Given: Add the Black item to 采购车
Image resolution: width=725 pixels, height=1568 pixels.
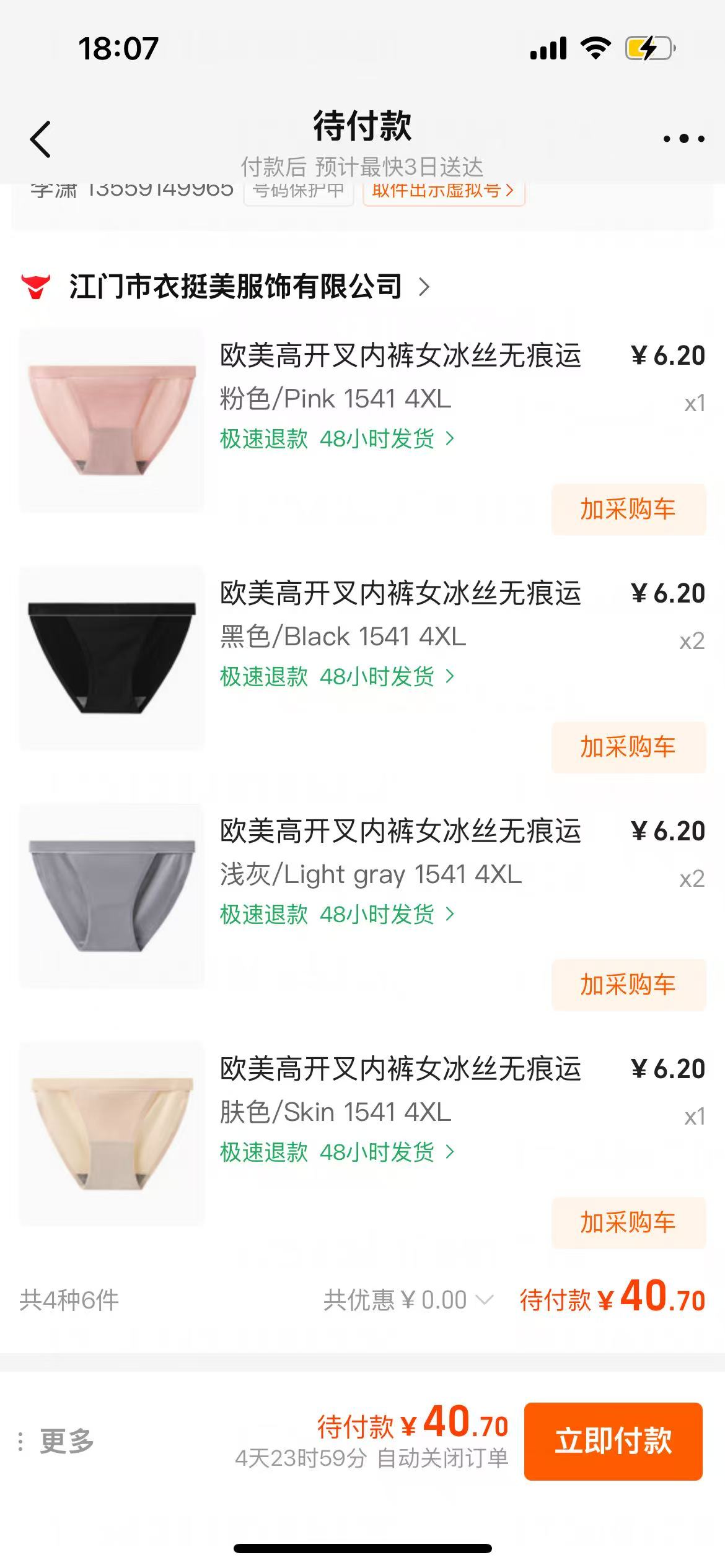Looking at the screenshot, I should point(628,747).
